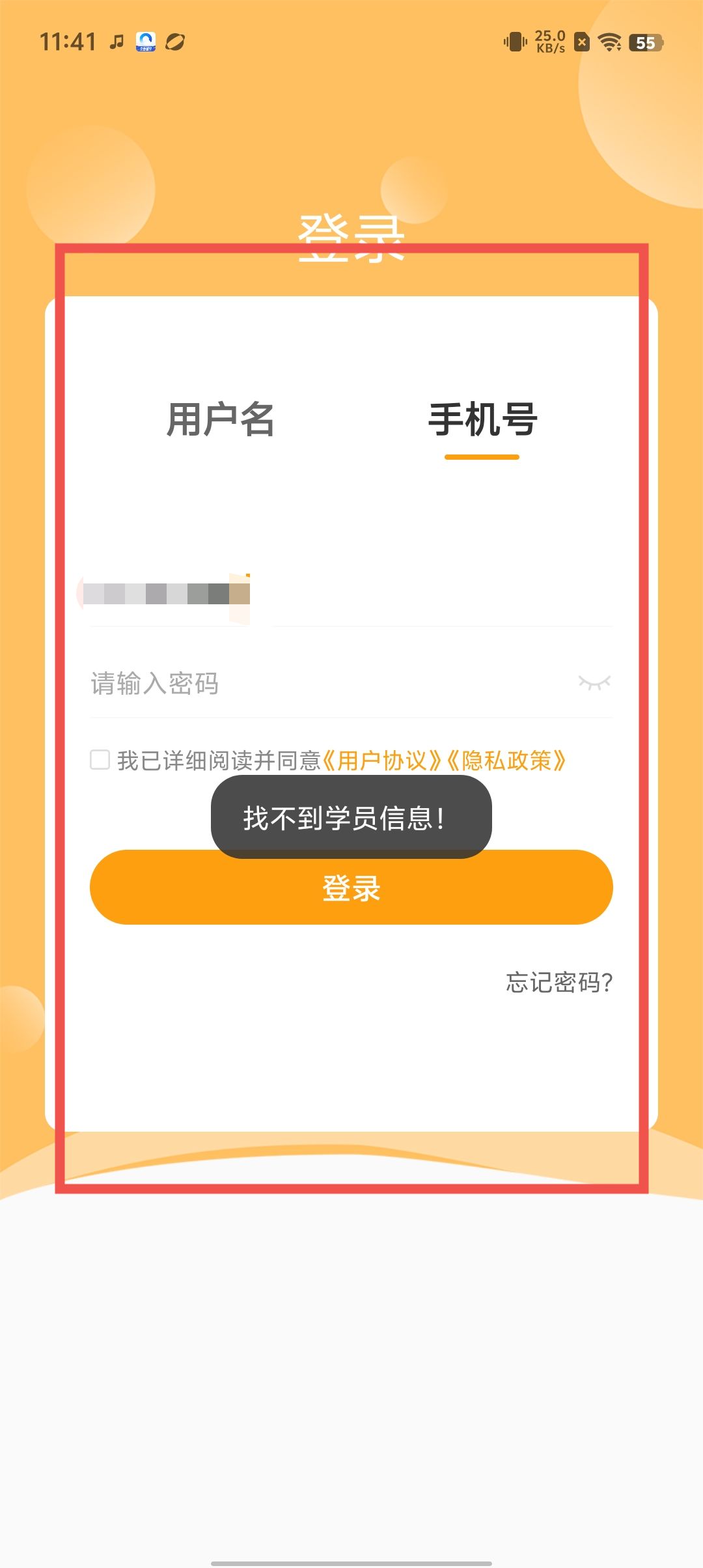Toggle password visibility eye icon
703x1568 pixels.
click(x=594, y=682)
